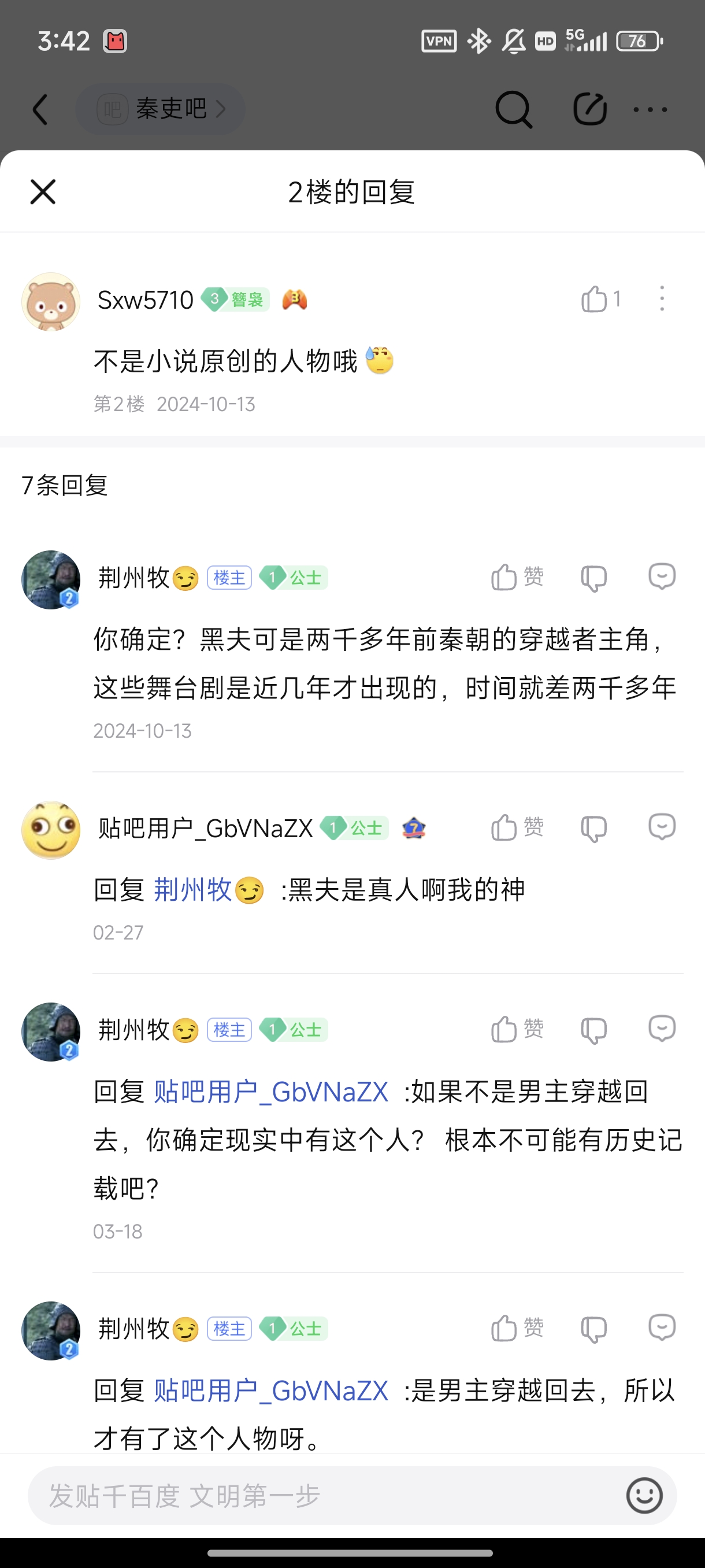Open 贴吧用户_GbVNaZX's avatar
Viewport: 705px width, 1568px height.
coord(51,830)
